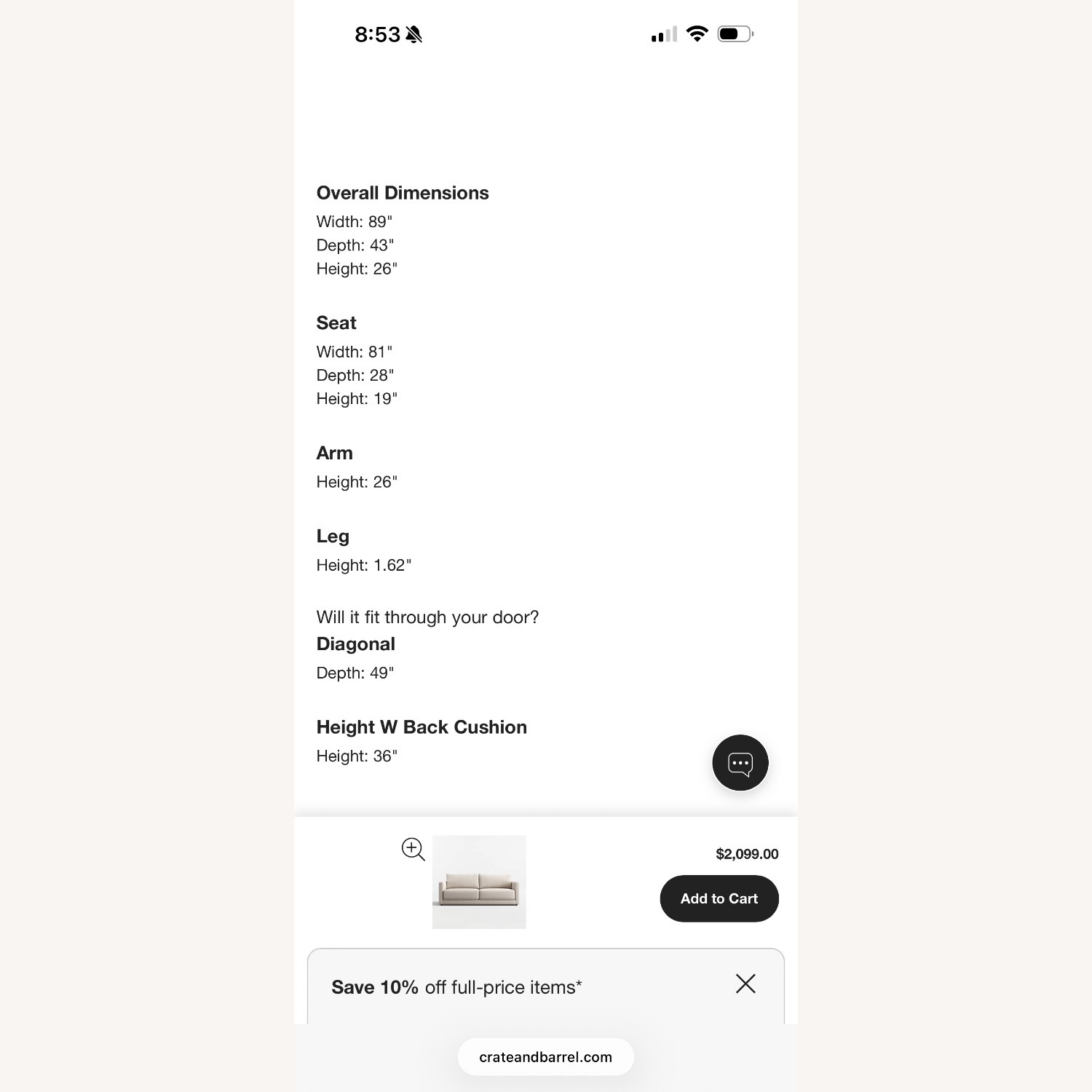Dismiss the Save 10% banner

pos(745,984)
